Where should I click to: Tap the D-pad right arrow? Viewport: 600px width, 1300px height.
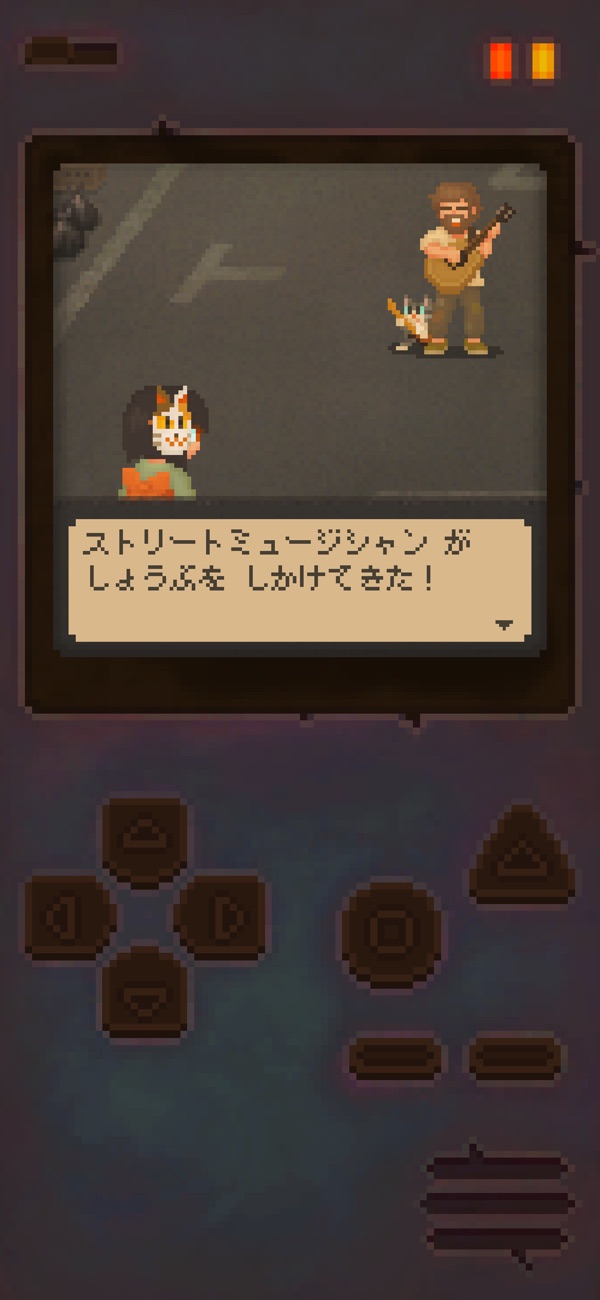(221, 915)
